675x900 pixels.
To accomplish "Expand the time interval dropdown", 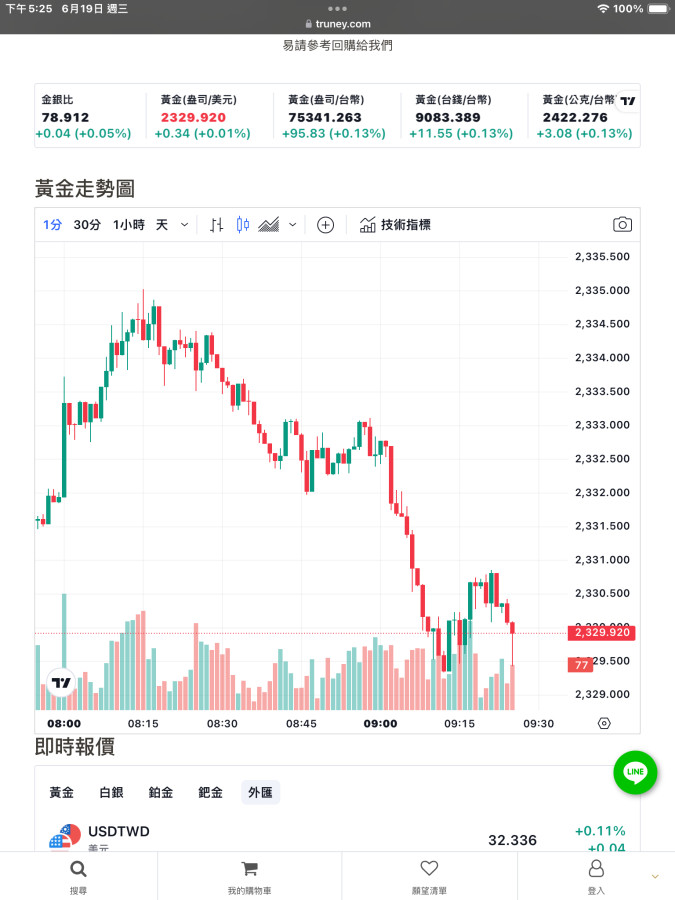I will [184, 225].
